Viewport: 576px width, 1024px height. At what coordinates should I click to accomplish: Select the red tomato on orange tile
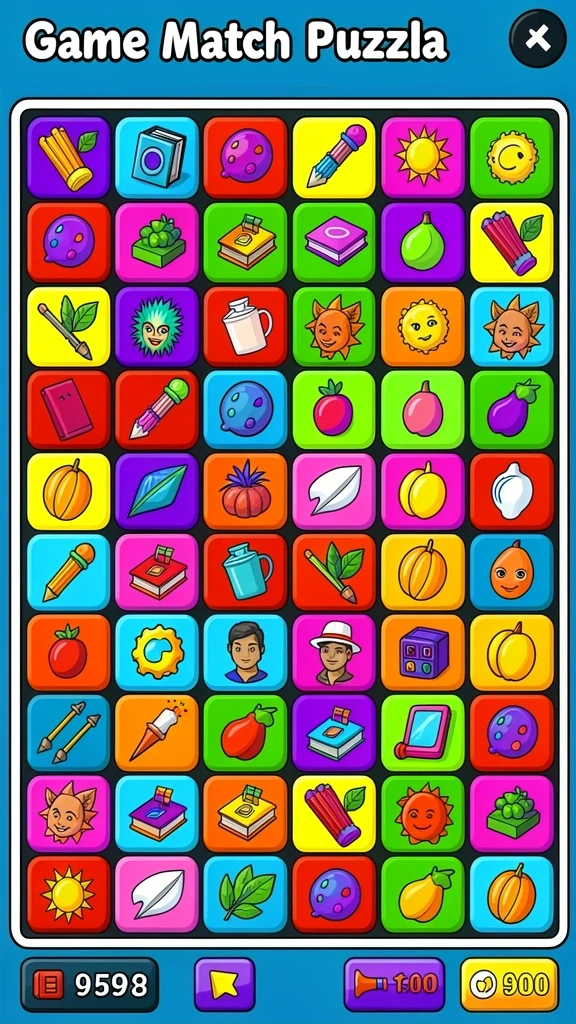click(x=68, y=653)
